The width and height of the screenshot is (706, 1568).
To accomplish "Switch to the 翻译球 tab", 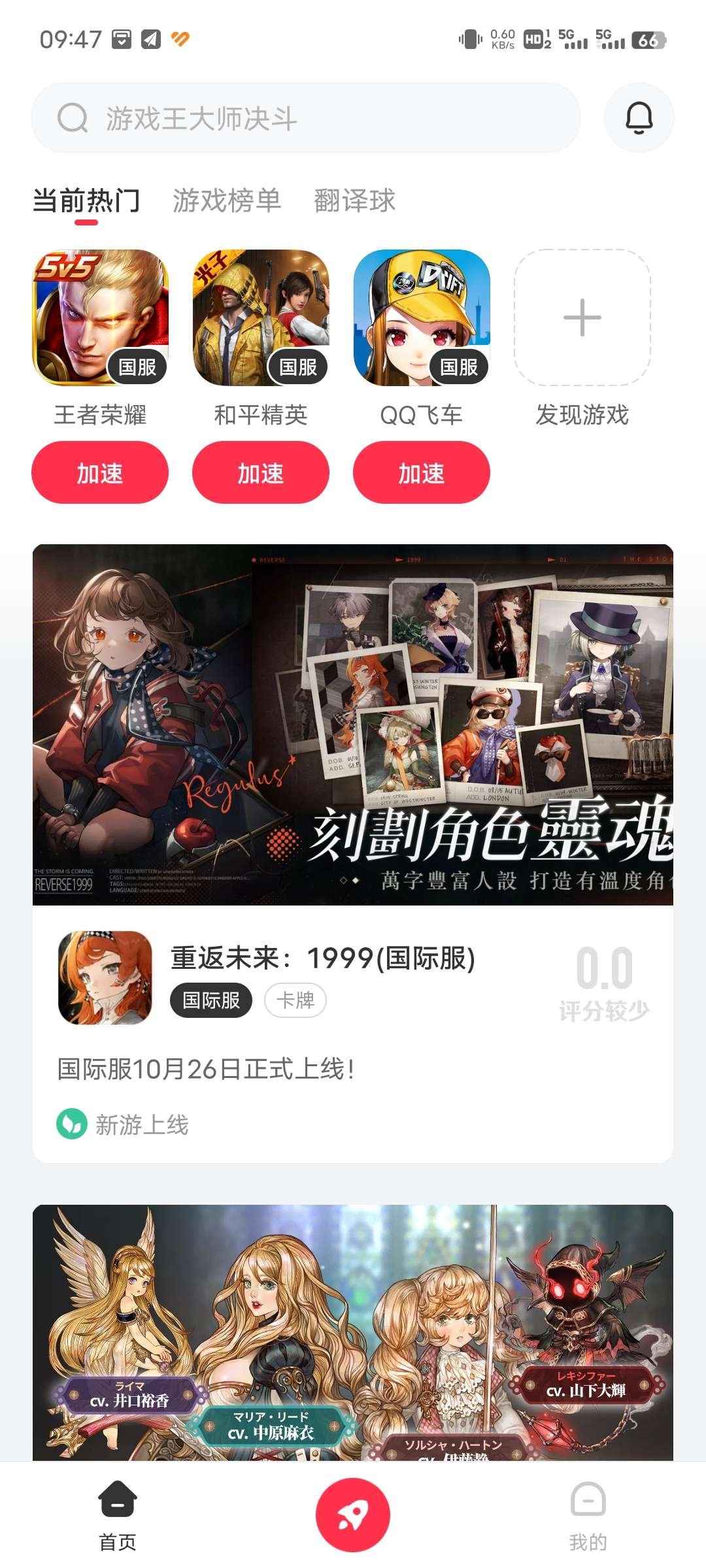I will point(354,201).
